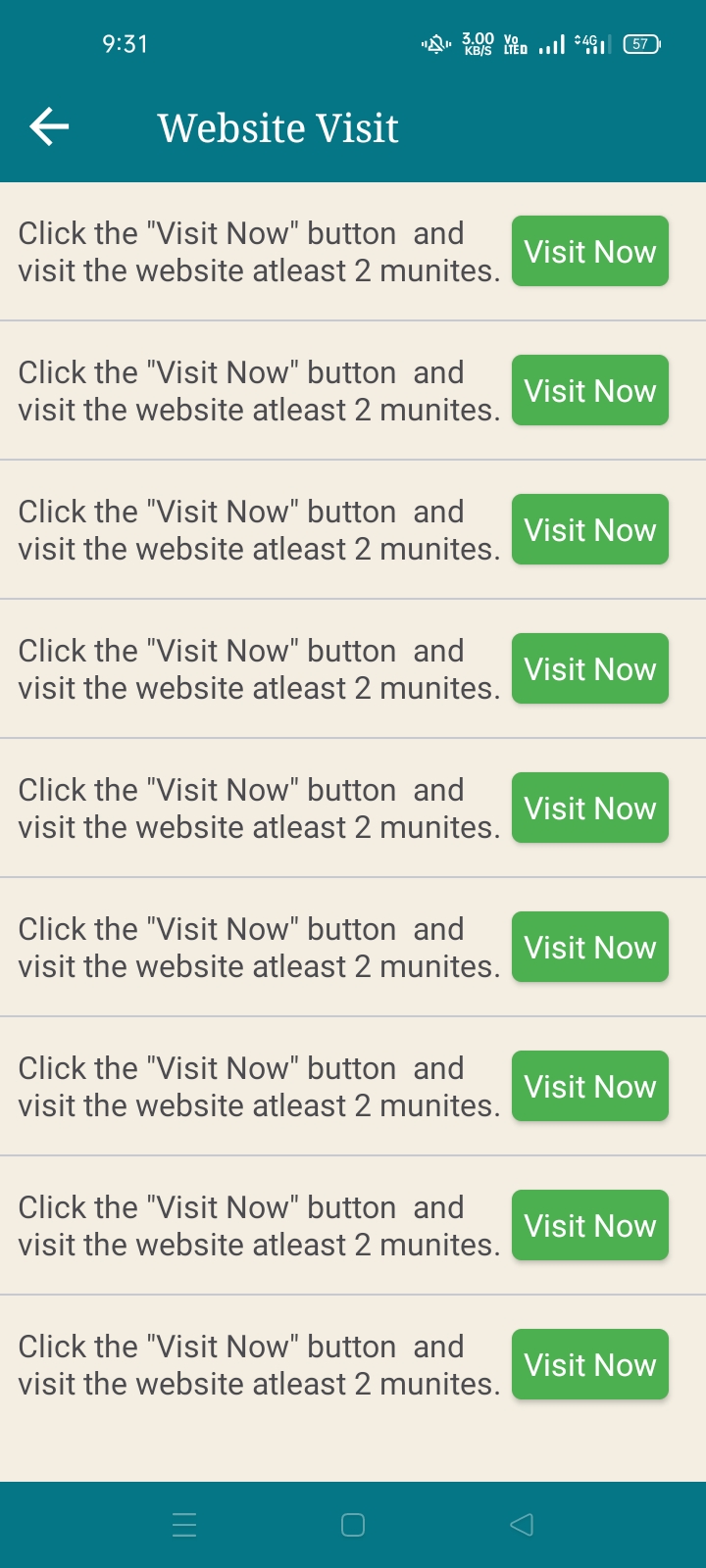Tap the first Visit Now button in the list
The height and width of the screenshot is (1568, 706).
(590, 251)
